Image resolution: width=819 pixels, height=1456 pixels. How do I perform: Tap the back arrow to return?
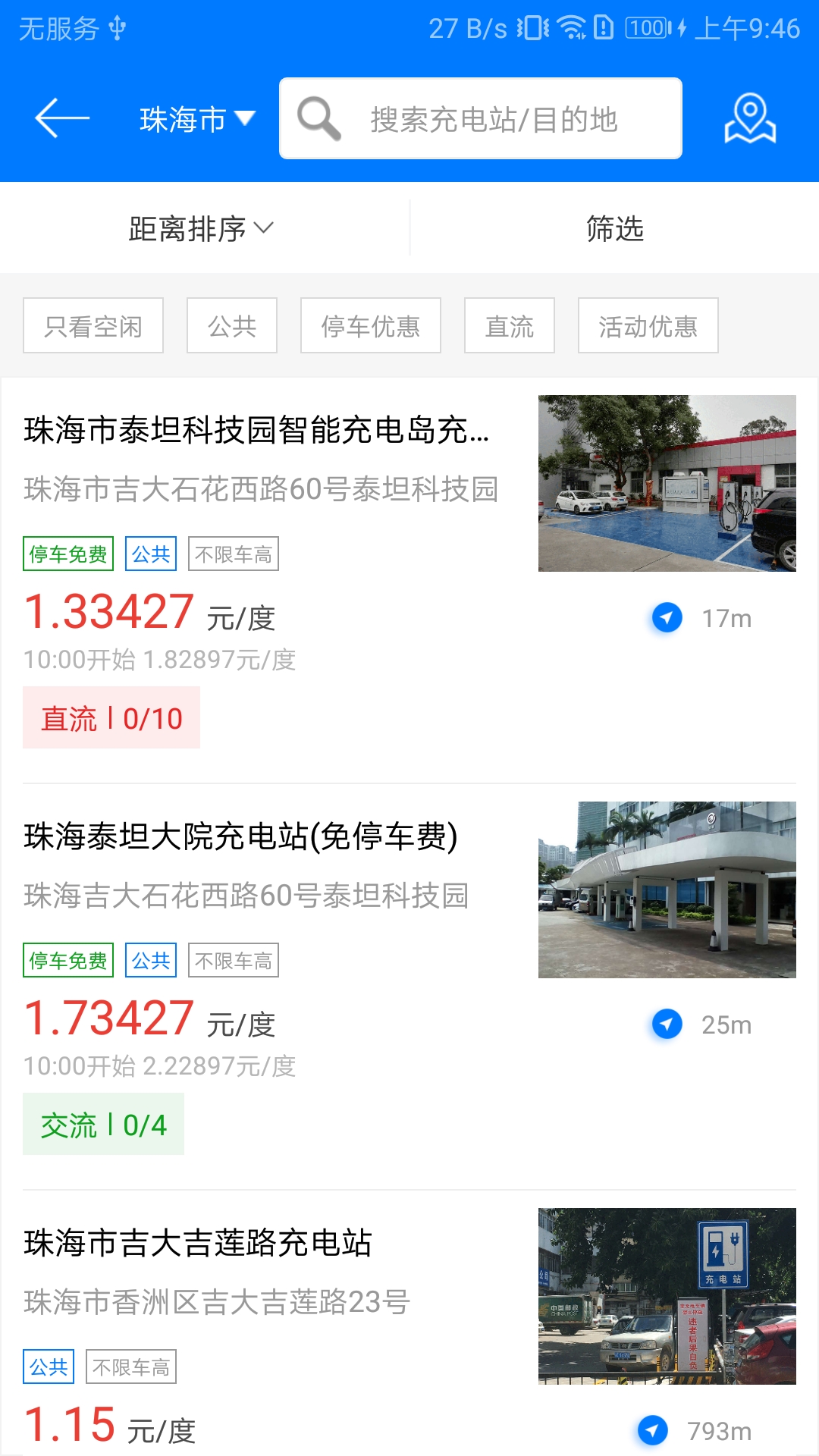[x=62, y=118]
